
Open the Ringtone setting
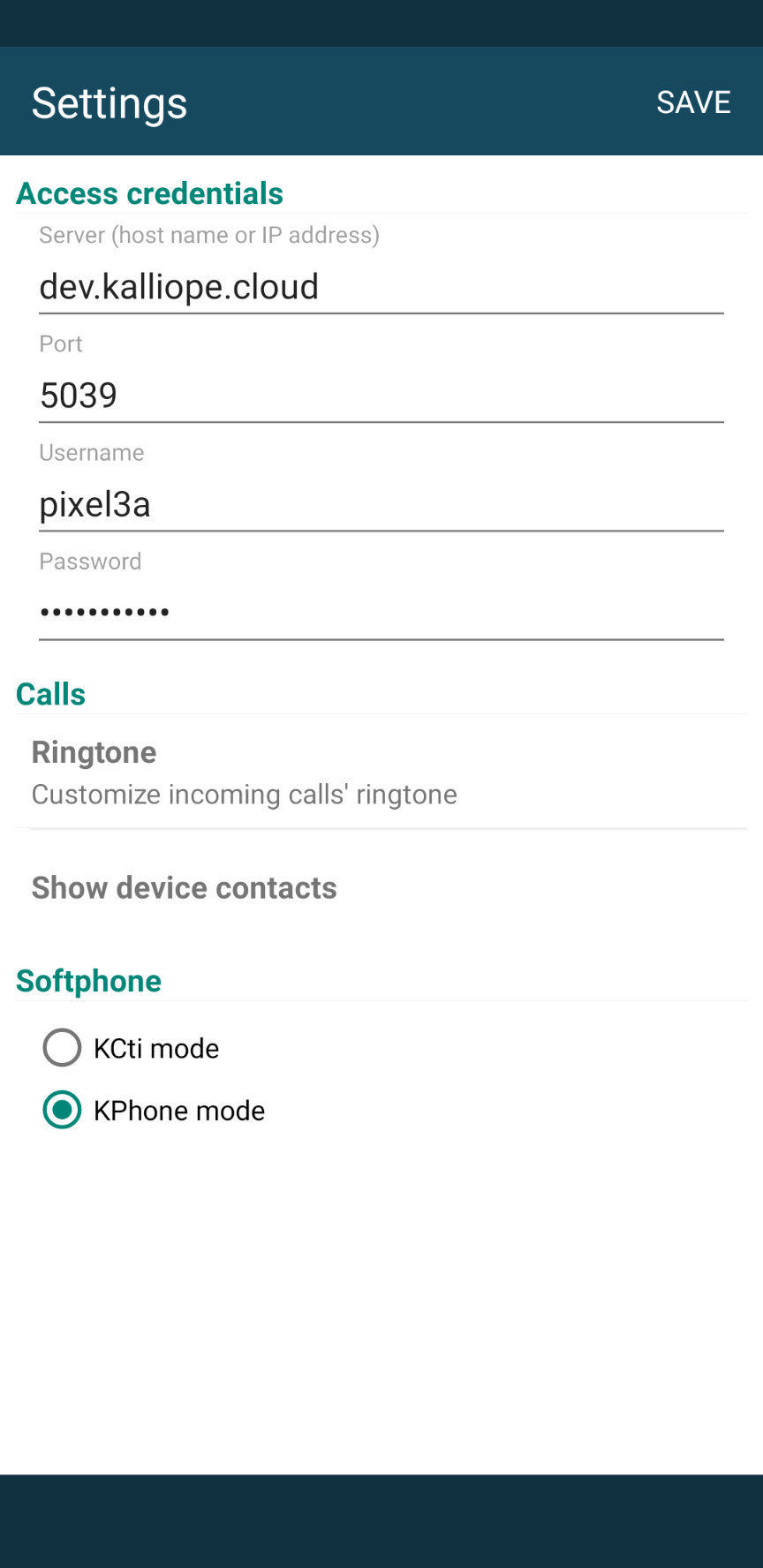[x=381, y=773]
